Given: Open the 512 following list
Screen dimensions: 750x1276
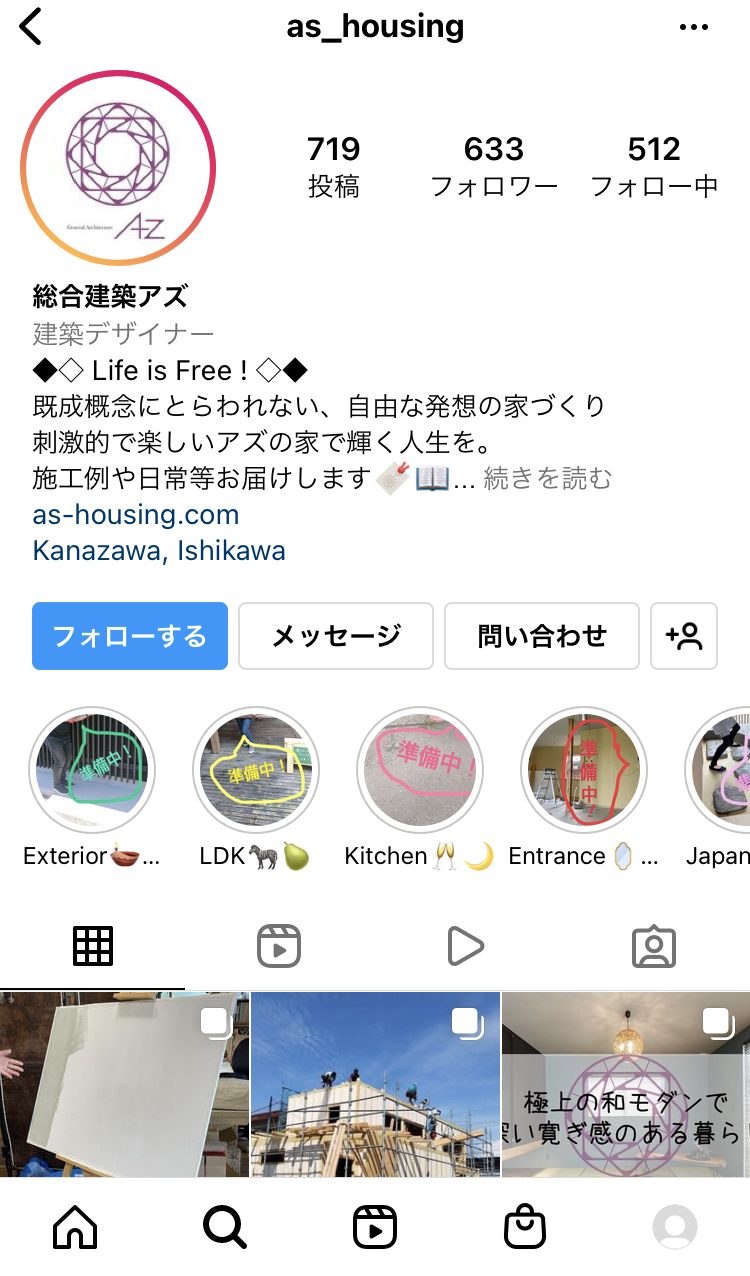Looking at the screenshot, I should point(654,166).
